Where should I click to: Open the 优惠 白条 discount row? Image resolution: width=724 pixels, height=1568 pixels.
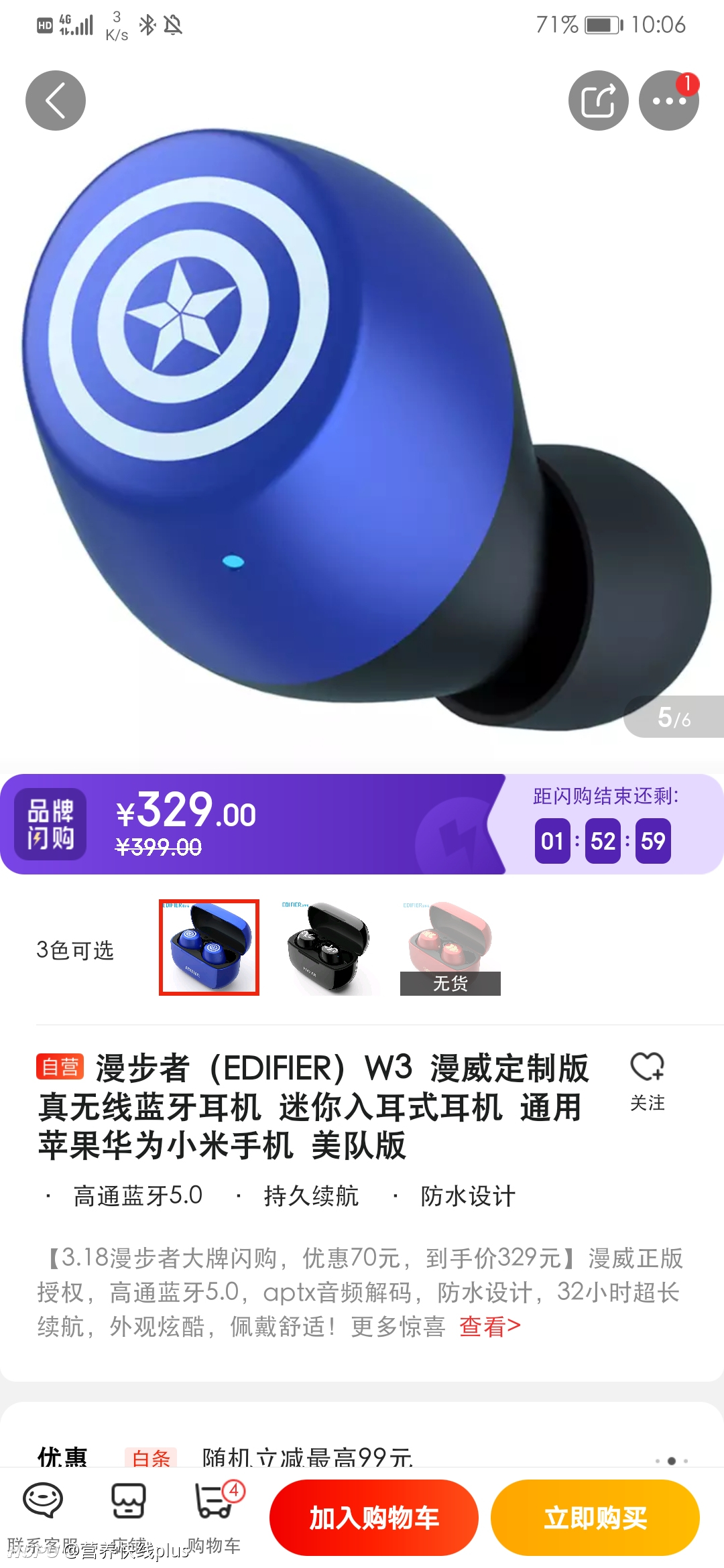pos(362,1457)
